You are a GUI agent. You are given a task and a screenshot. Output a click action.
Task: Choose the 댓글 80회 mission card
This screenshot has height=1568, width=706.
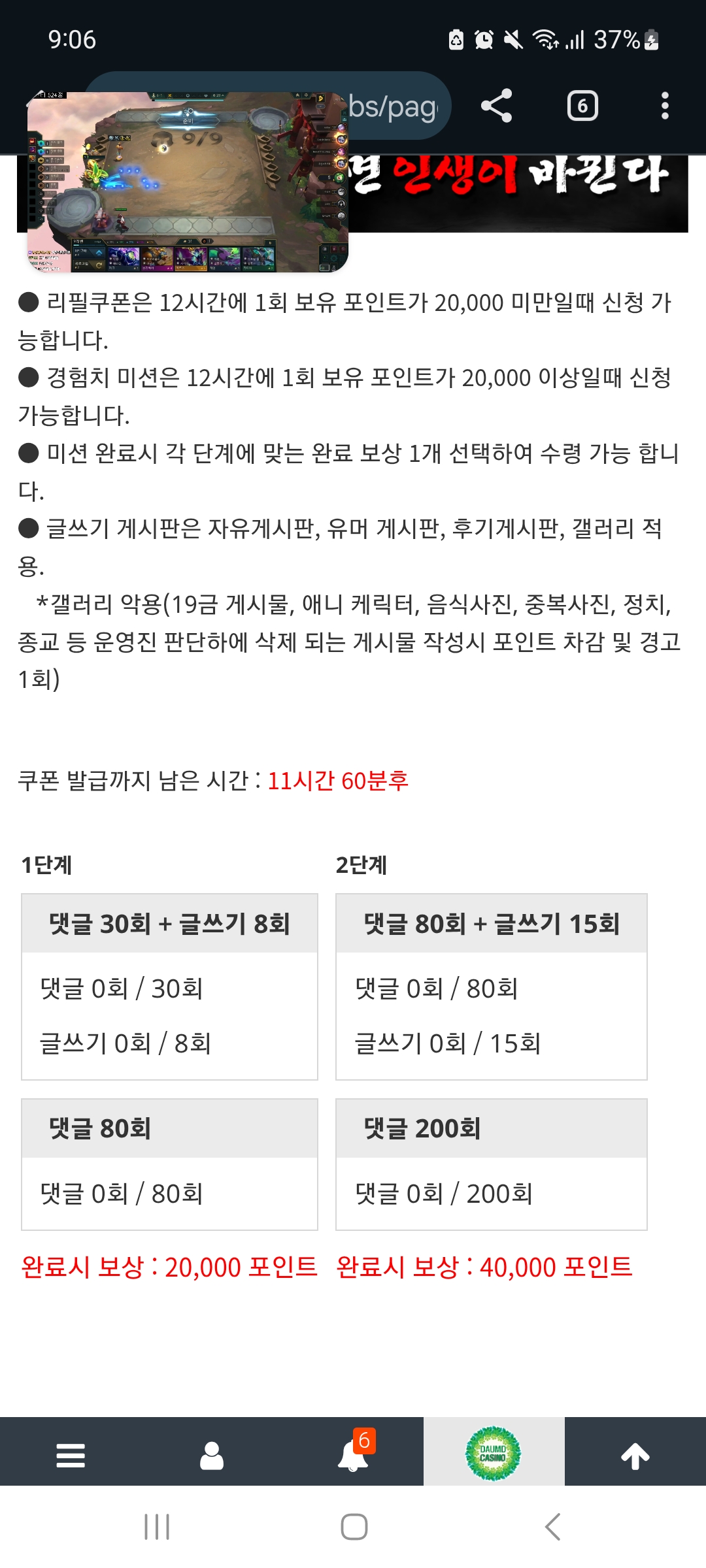click(169, 1164)
